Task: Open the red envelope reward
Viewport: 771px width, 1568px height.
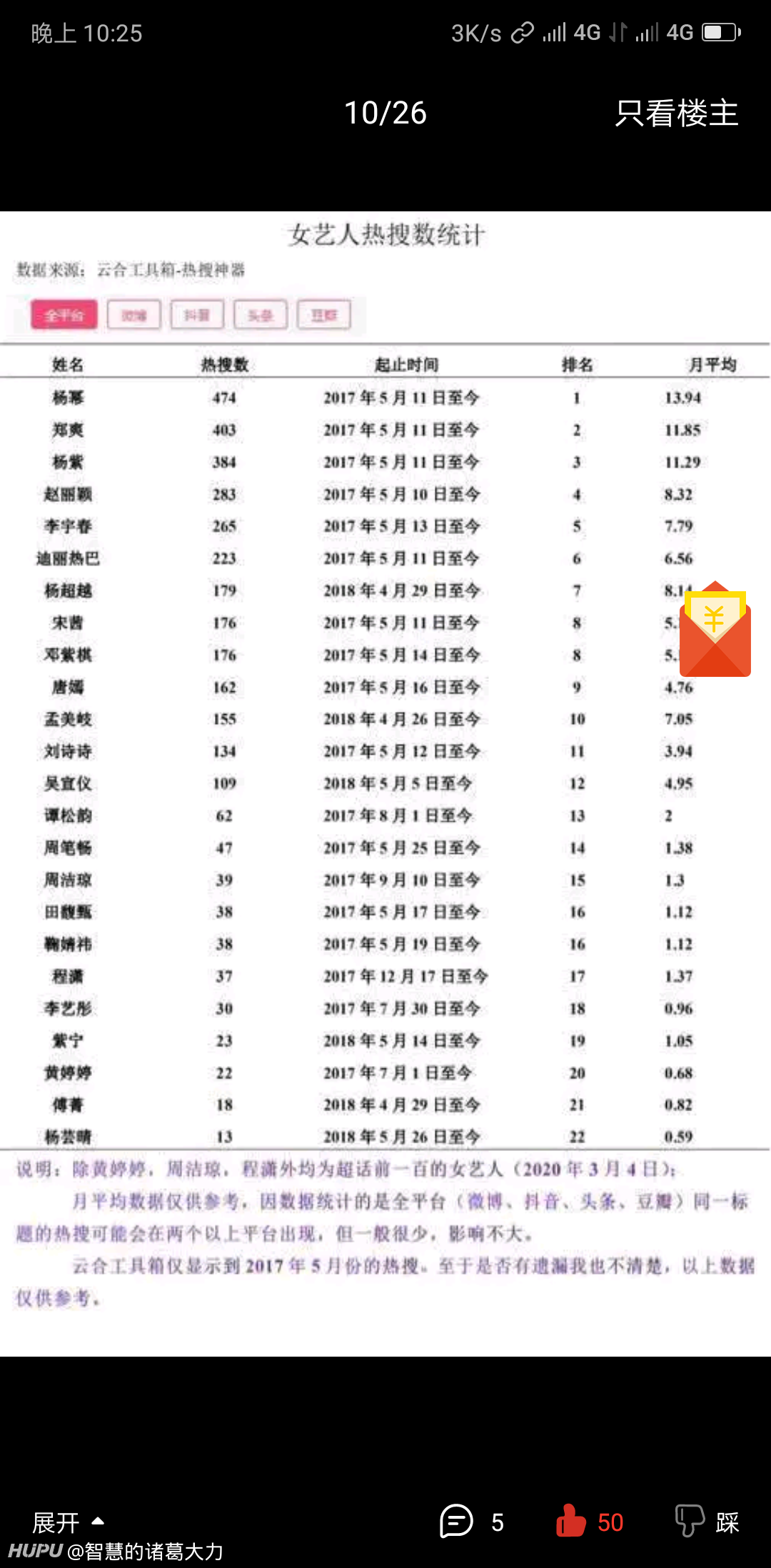Action: (715, 630)
